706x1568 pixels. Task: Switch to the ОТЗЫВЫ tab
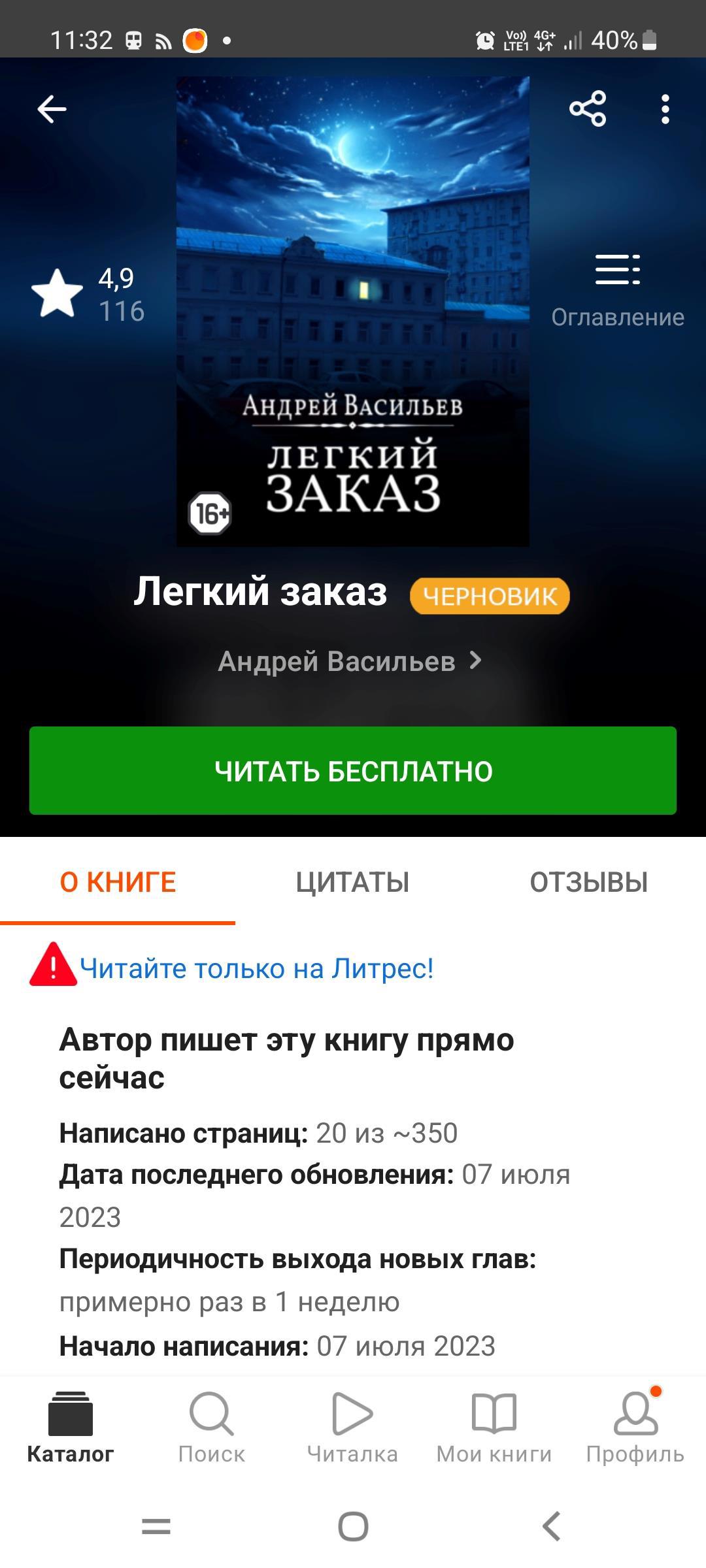588,882
